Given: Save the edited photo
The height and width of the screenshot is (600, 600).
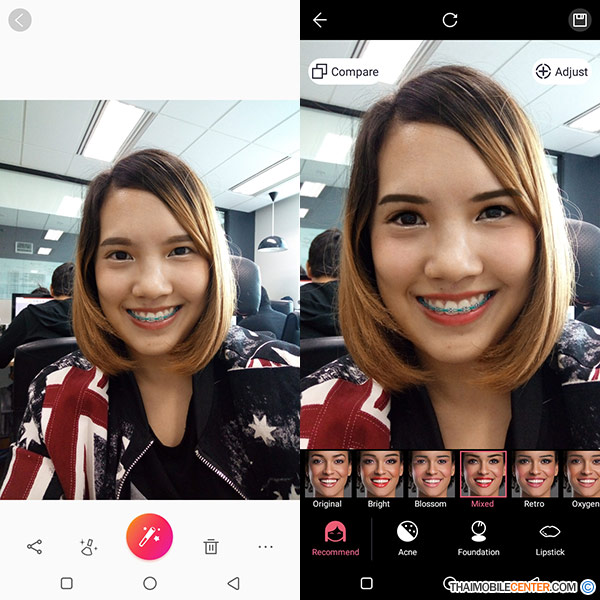Looking at the screenshot, I should [x=578, y=20].
